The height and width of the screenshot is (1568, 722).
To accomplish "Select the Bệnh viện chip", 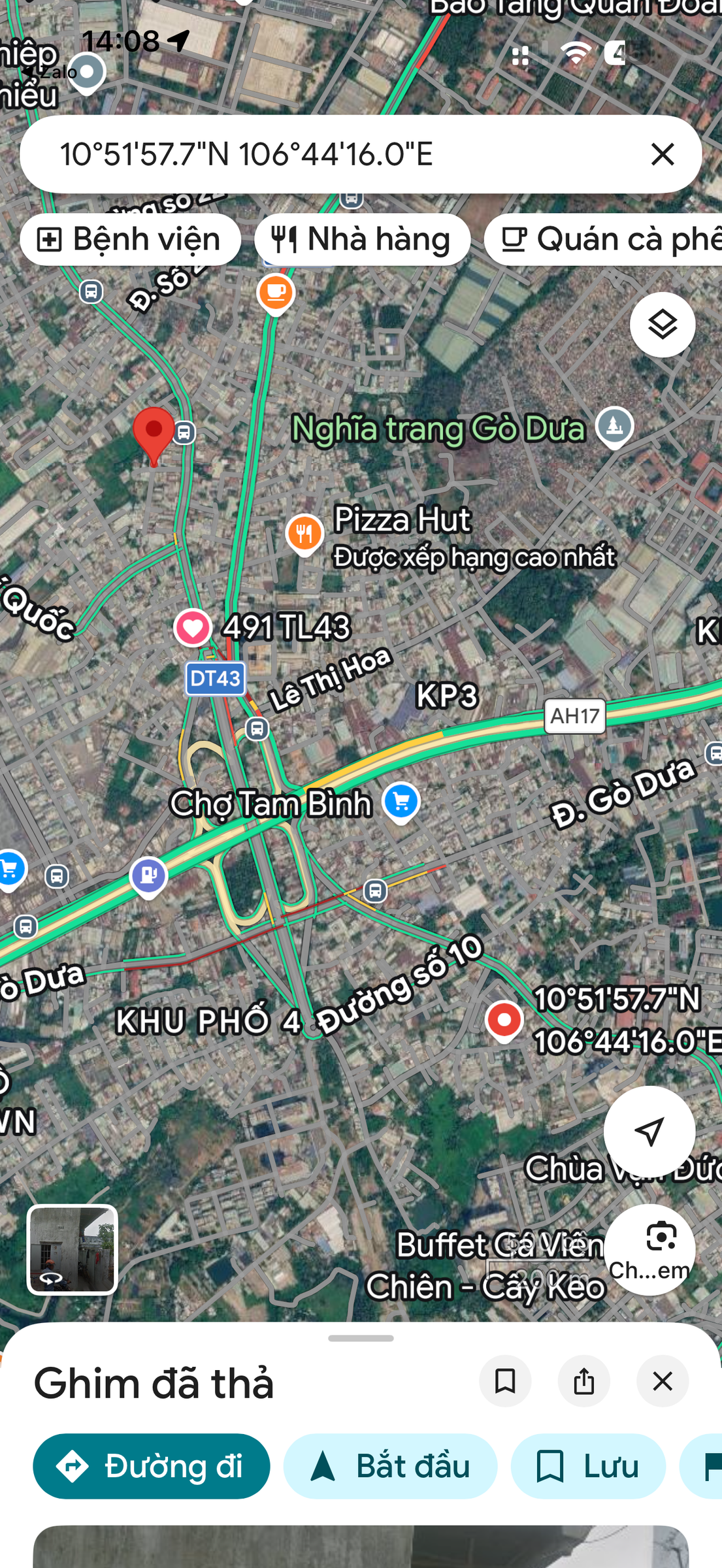I will pyautogui.click(x=130, y=239).
